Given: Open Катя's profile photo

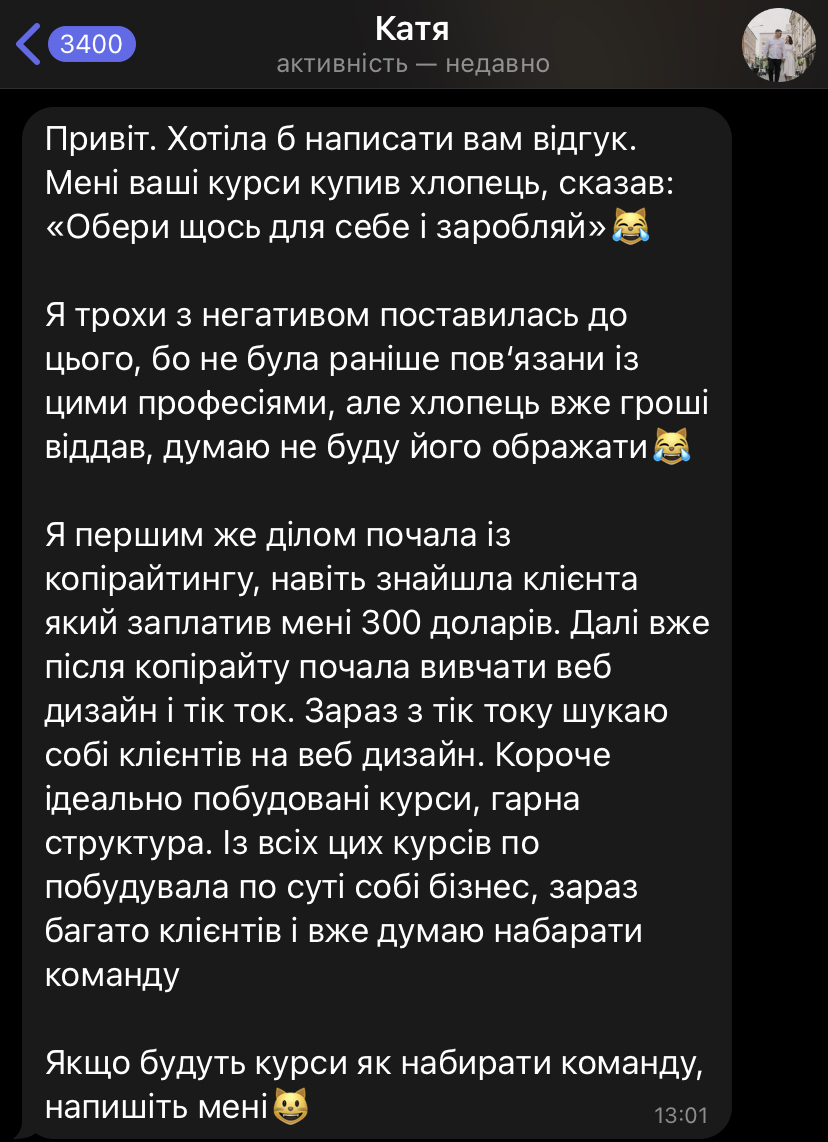Looking at the screenshot, I should click(778, 46).
